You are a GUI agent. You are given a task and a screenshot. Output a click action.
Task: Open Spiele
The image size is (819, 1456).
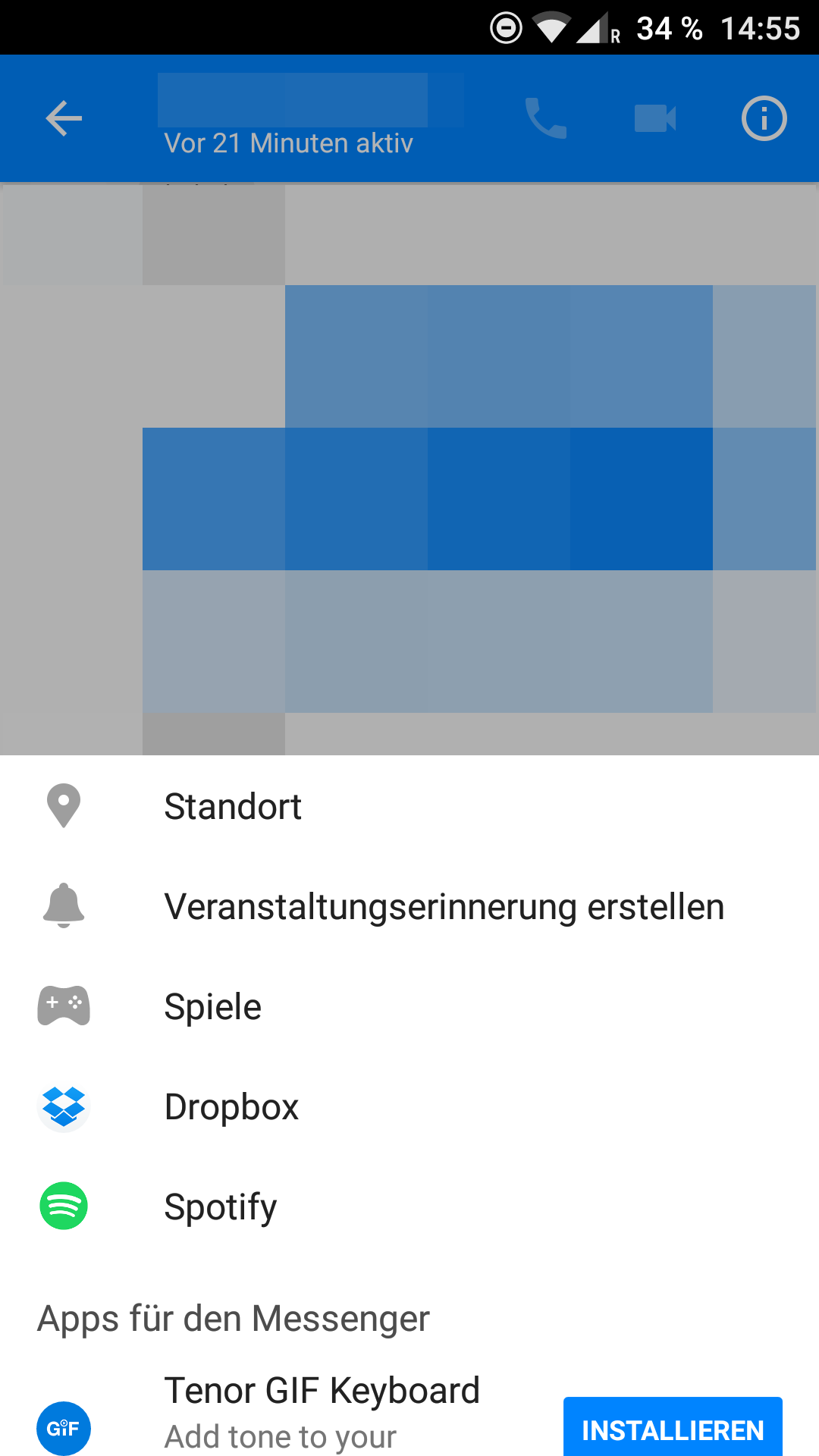pos(409,1006)
